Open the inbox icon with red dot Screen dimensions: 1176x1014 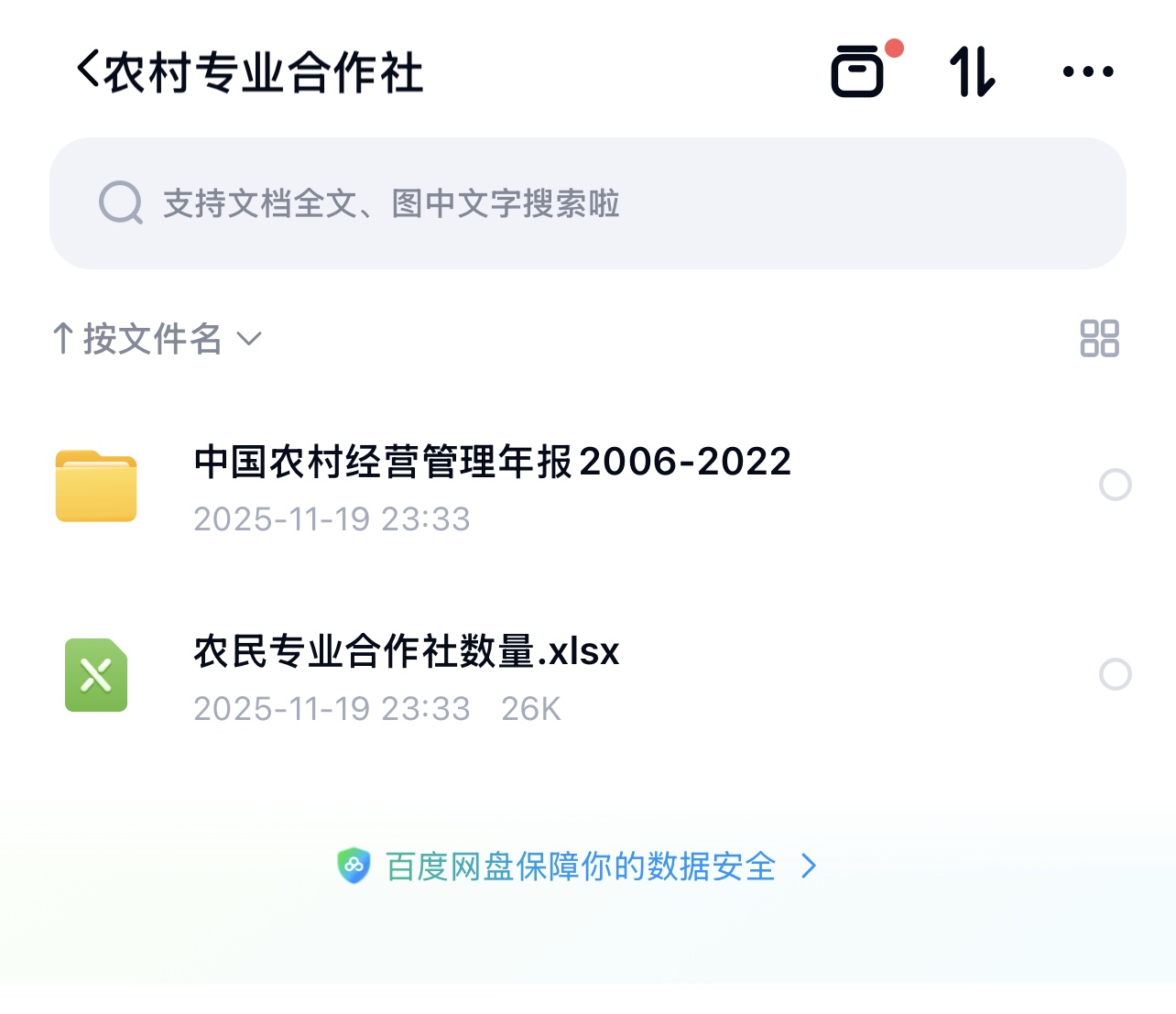[858, 71]
